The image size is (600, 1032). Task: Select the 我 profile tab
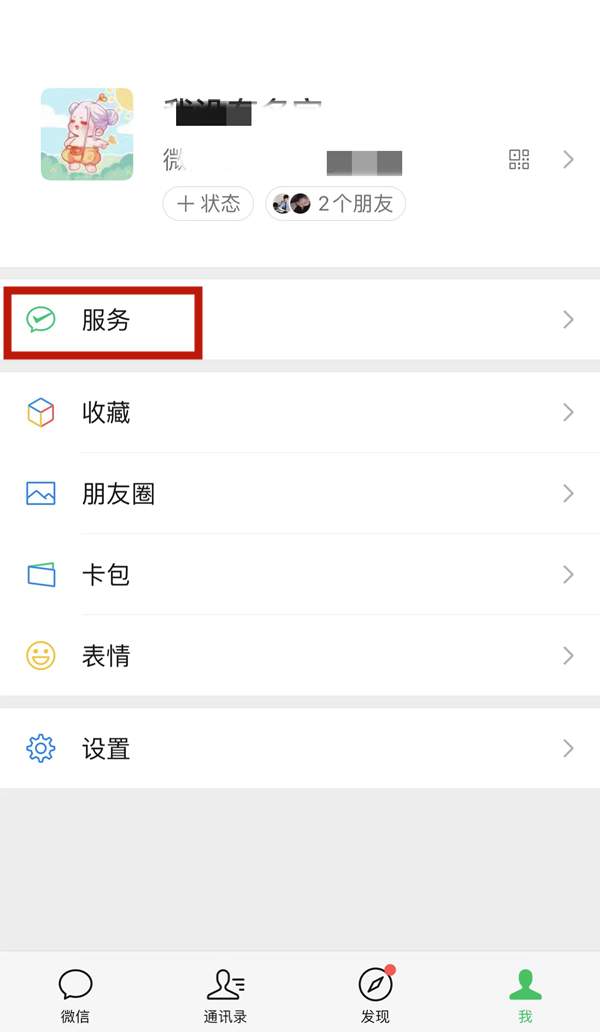(x=525, y=996)
